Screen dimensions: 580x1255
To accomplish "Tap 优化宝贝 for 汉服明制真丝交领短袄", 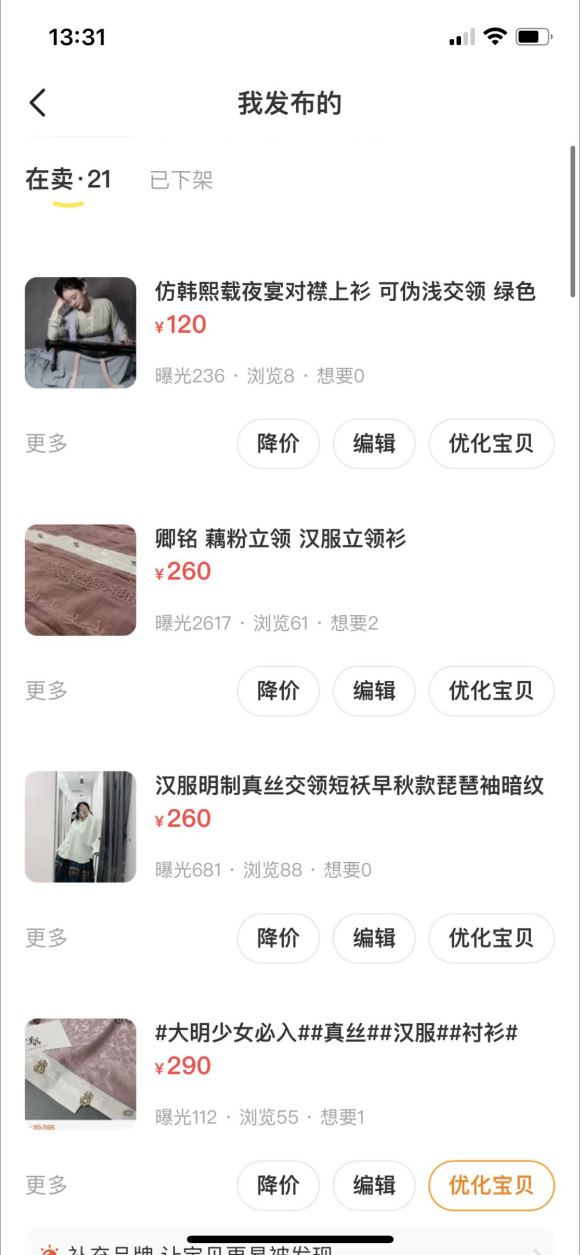I will tap(491, 938).
